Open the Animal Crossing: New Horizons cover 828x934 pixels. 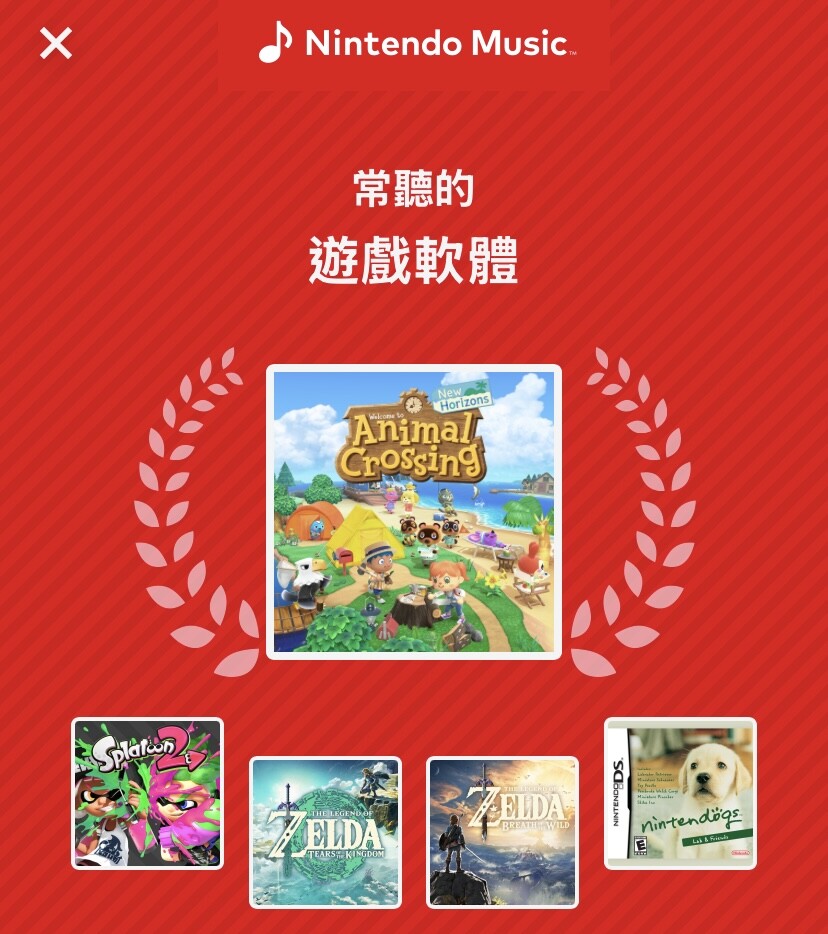click(413, 511)
